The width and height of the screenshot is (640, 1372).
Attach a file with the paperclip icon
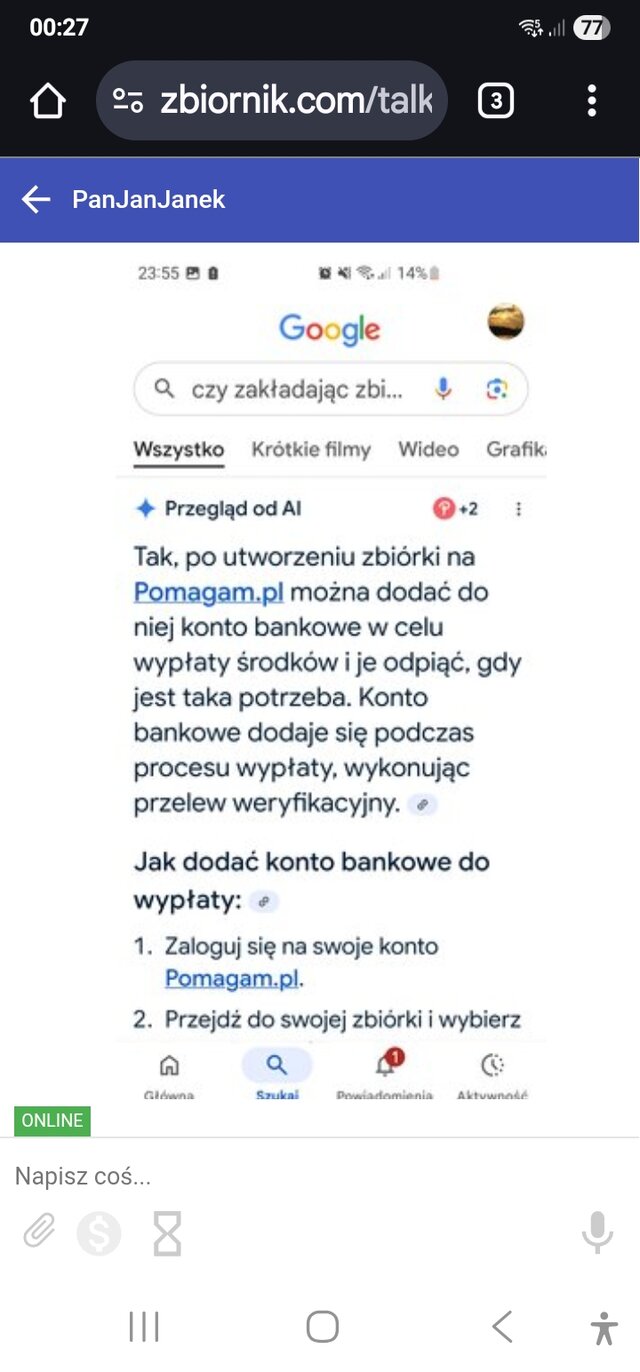[39, 1233]
